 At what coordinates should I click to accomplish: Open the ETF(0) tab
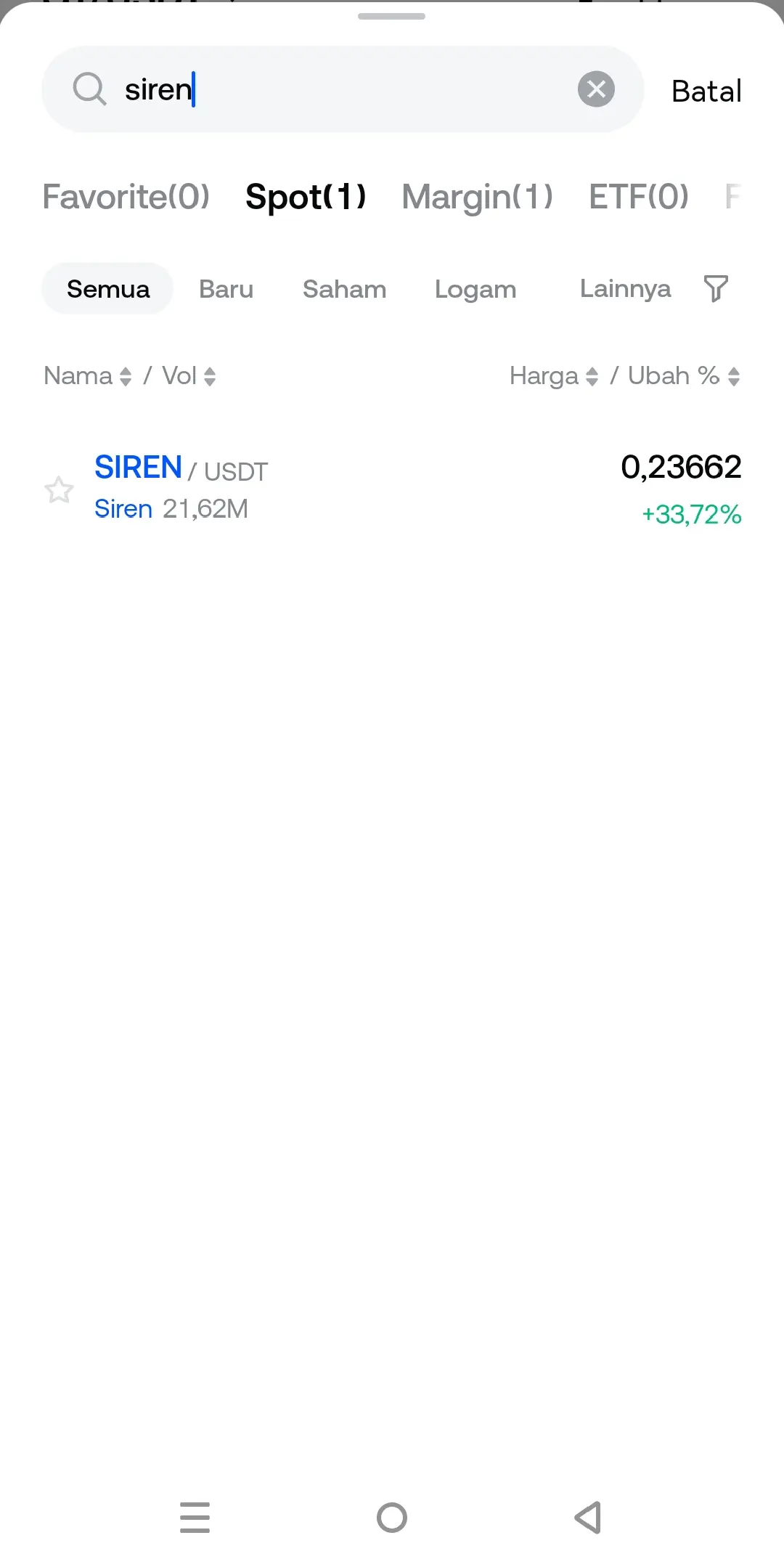[x=639, y=197]
